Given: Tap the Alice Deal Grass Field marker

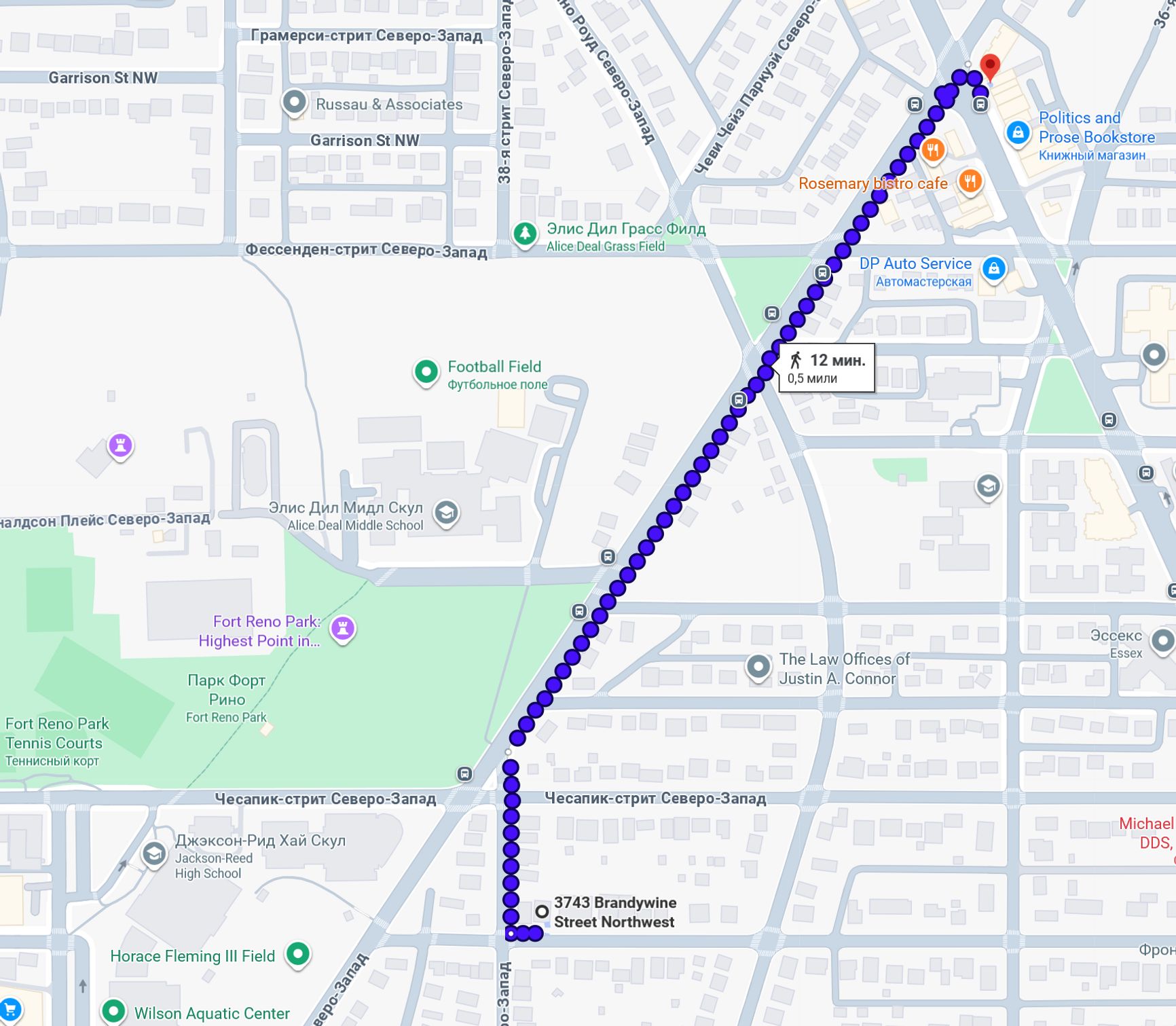Looking at the screenshot, I should pyautogui.click(x=524, y=234).
